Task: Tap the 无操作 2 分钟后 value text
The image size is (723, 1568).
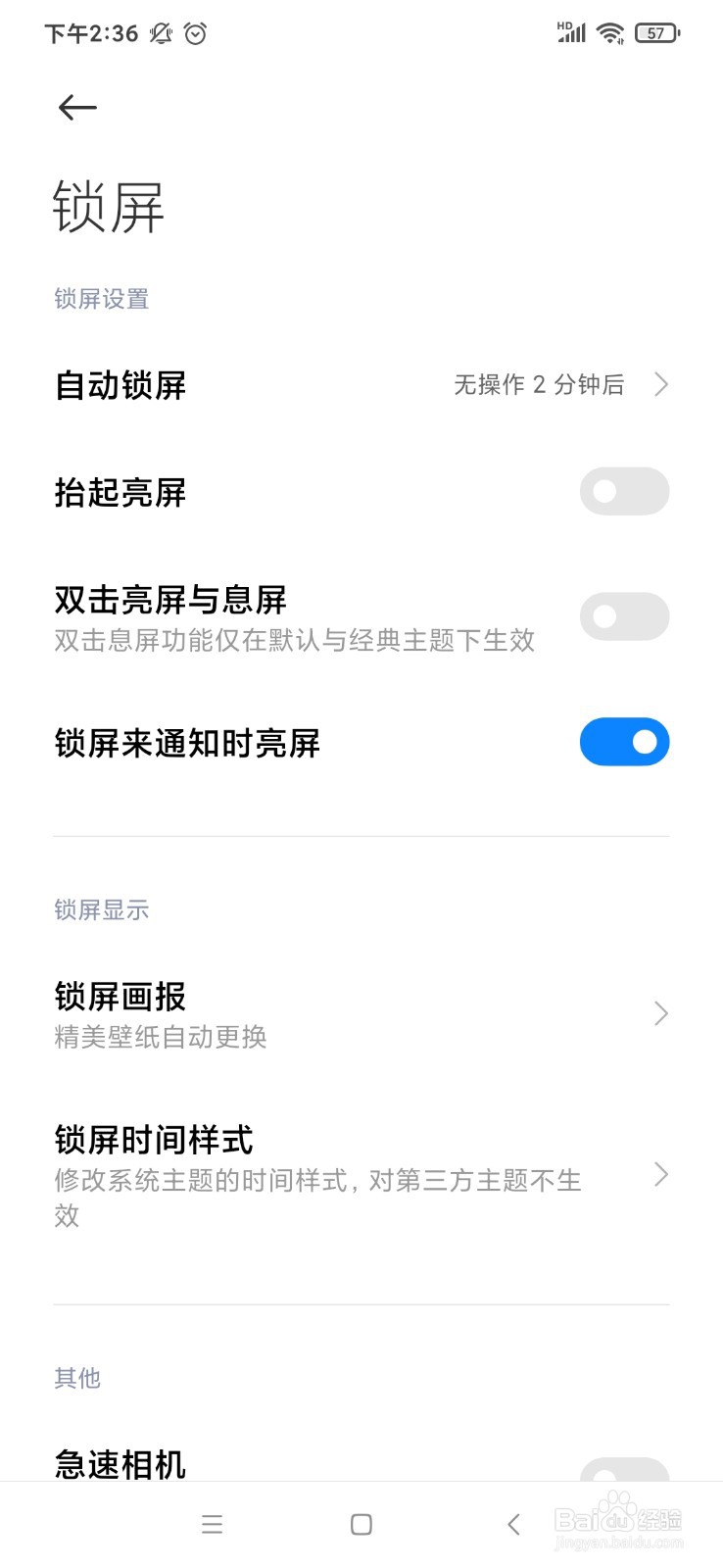Action: [x=537, y=385]
